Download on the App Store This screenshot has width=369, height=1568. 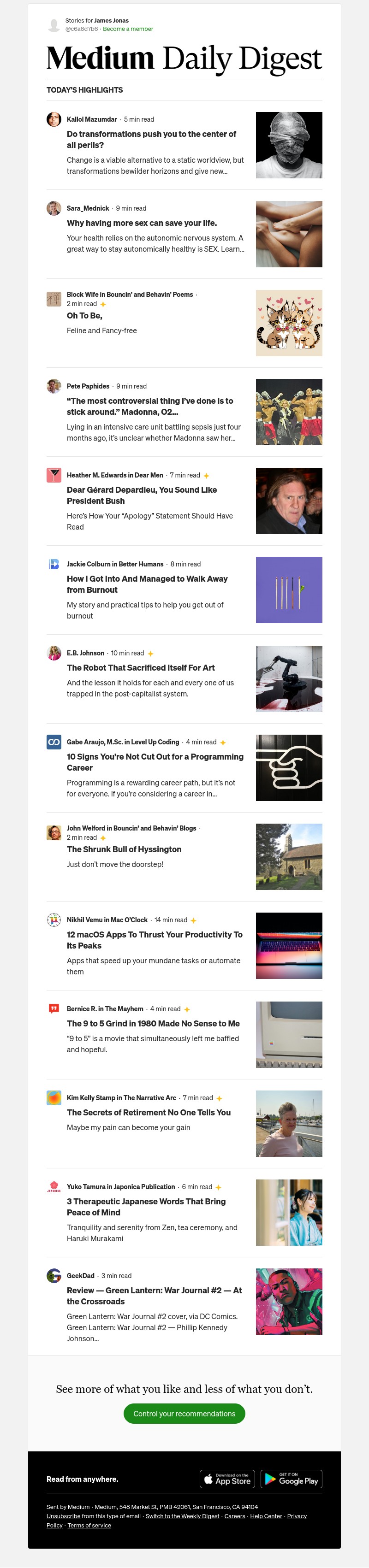(x=227, y=1479)
